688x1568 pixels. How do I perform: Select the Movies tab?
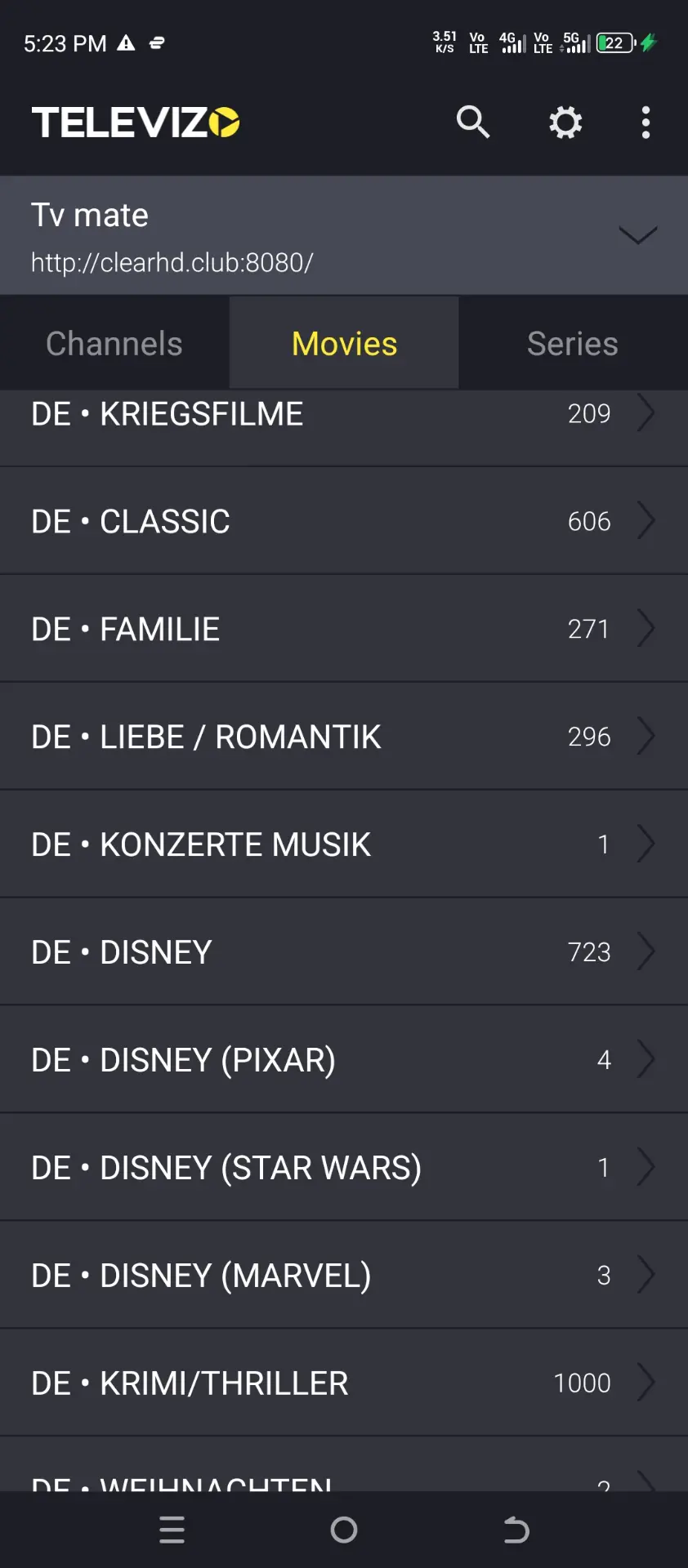[344, 343]
